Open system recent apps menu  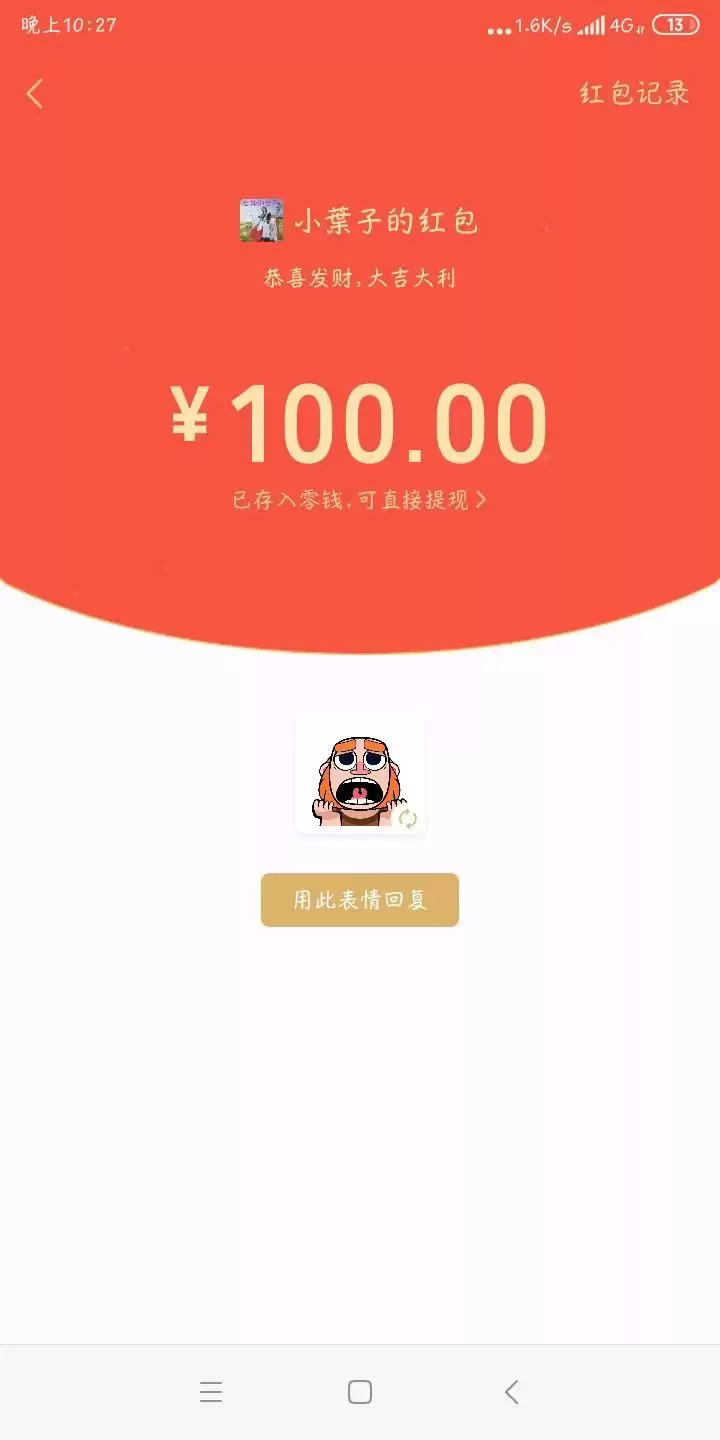tap(210, 1392)
